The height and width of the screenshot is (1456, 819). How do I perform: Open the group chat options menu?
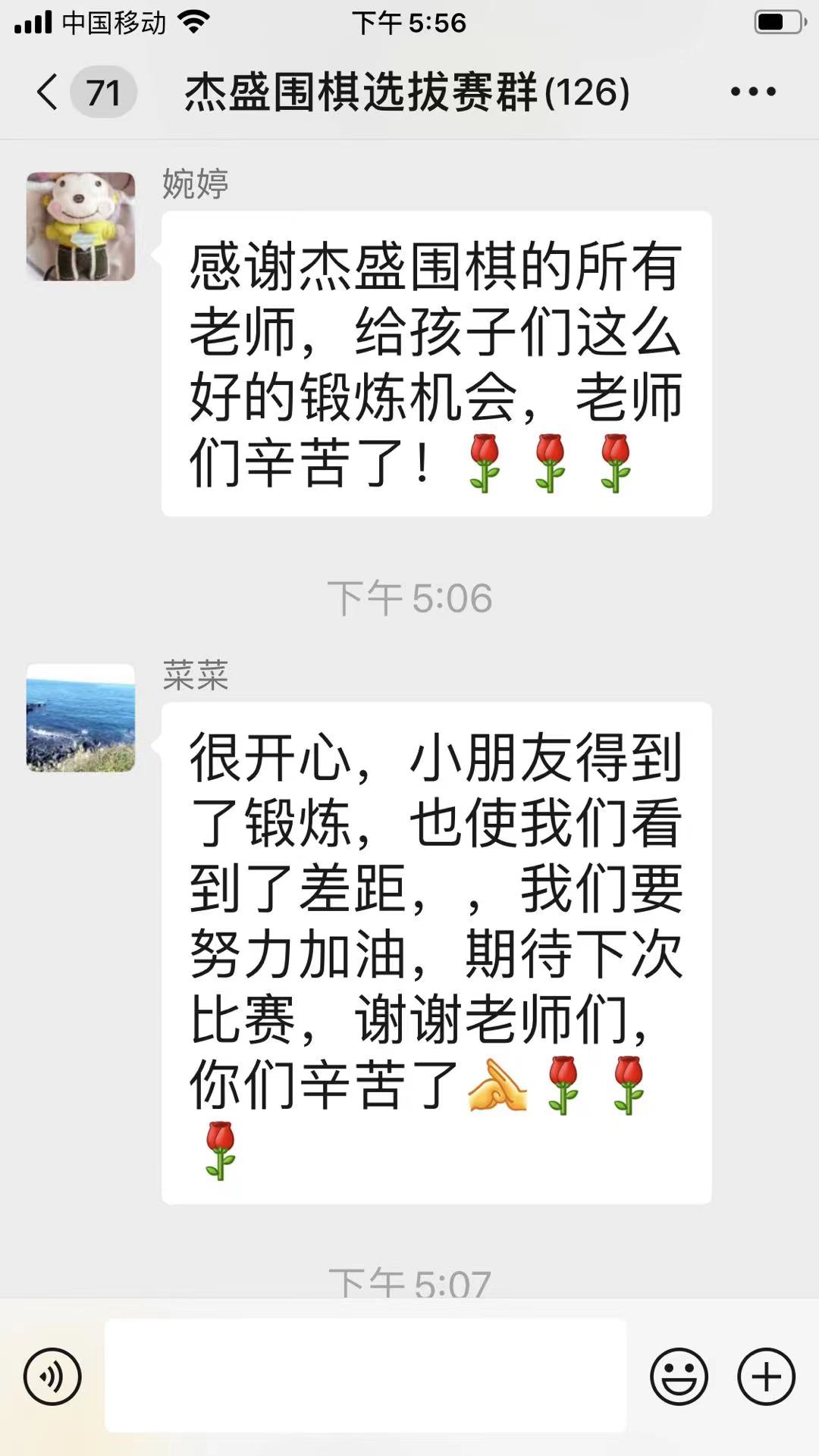pos(752,92)
